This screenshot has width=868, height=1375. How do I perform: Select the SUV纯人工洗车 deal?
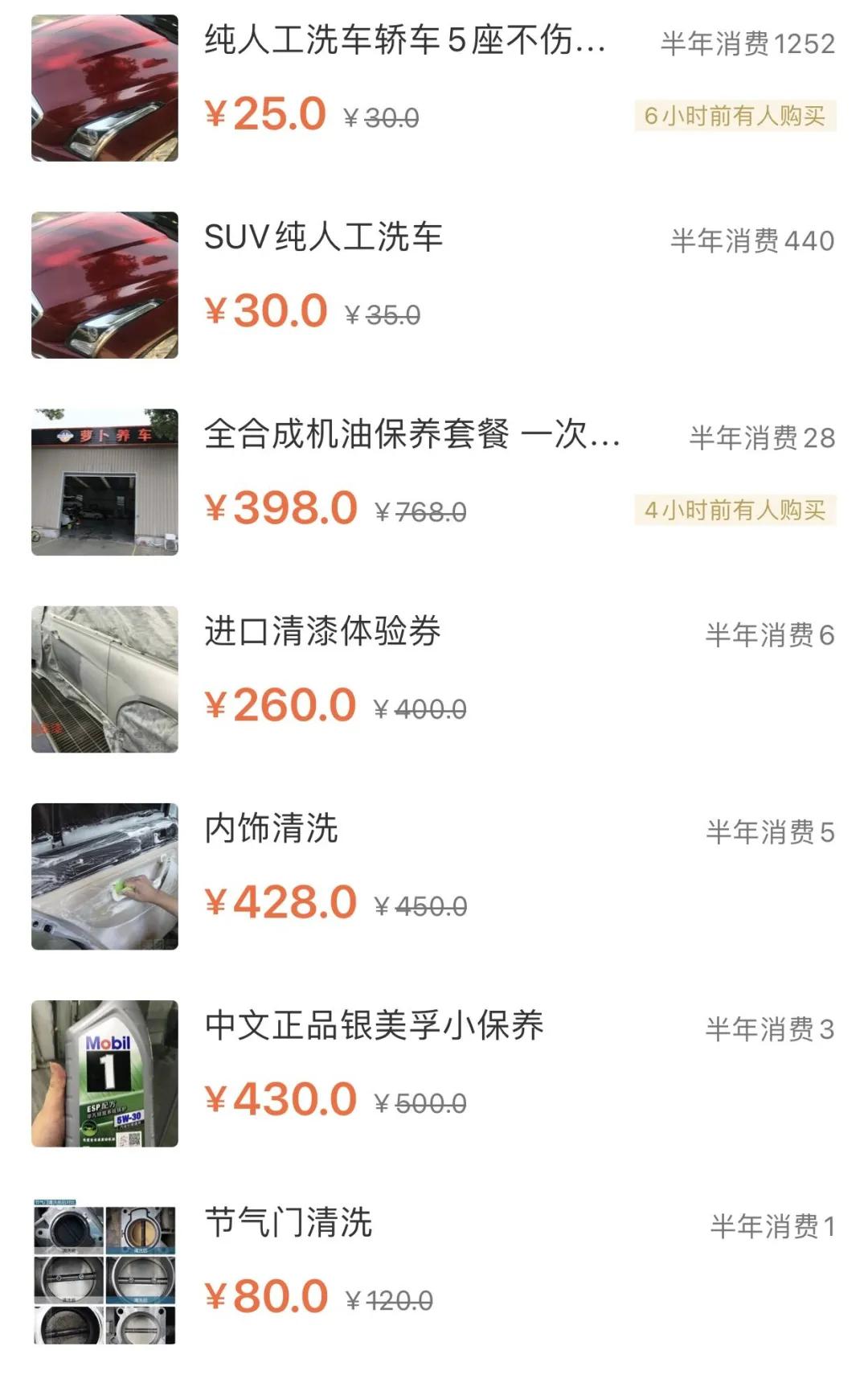point(323,237)
